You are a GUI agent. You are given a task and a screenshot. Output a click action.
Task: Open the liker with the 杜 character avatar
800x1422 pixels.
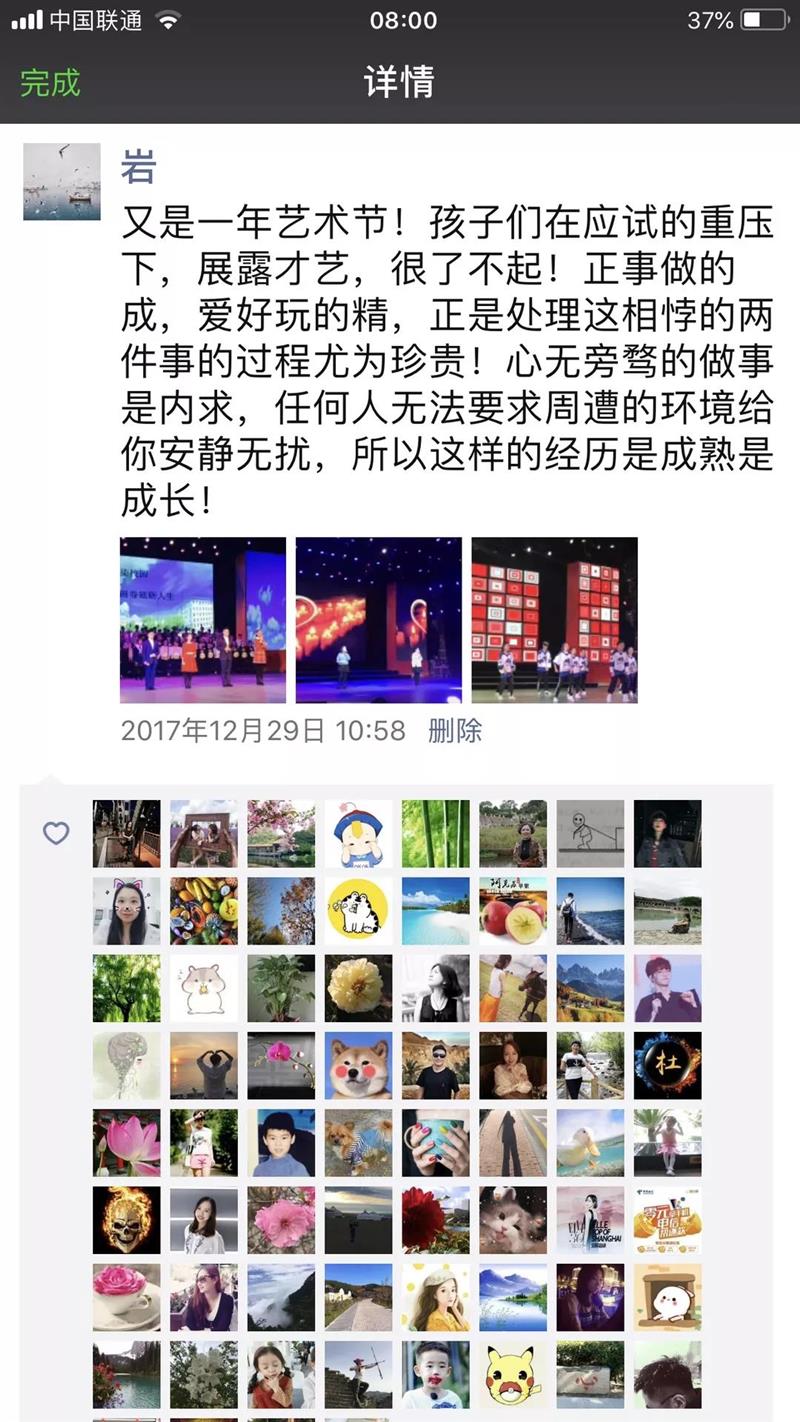point(667,1065)
